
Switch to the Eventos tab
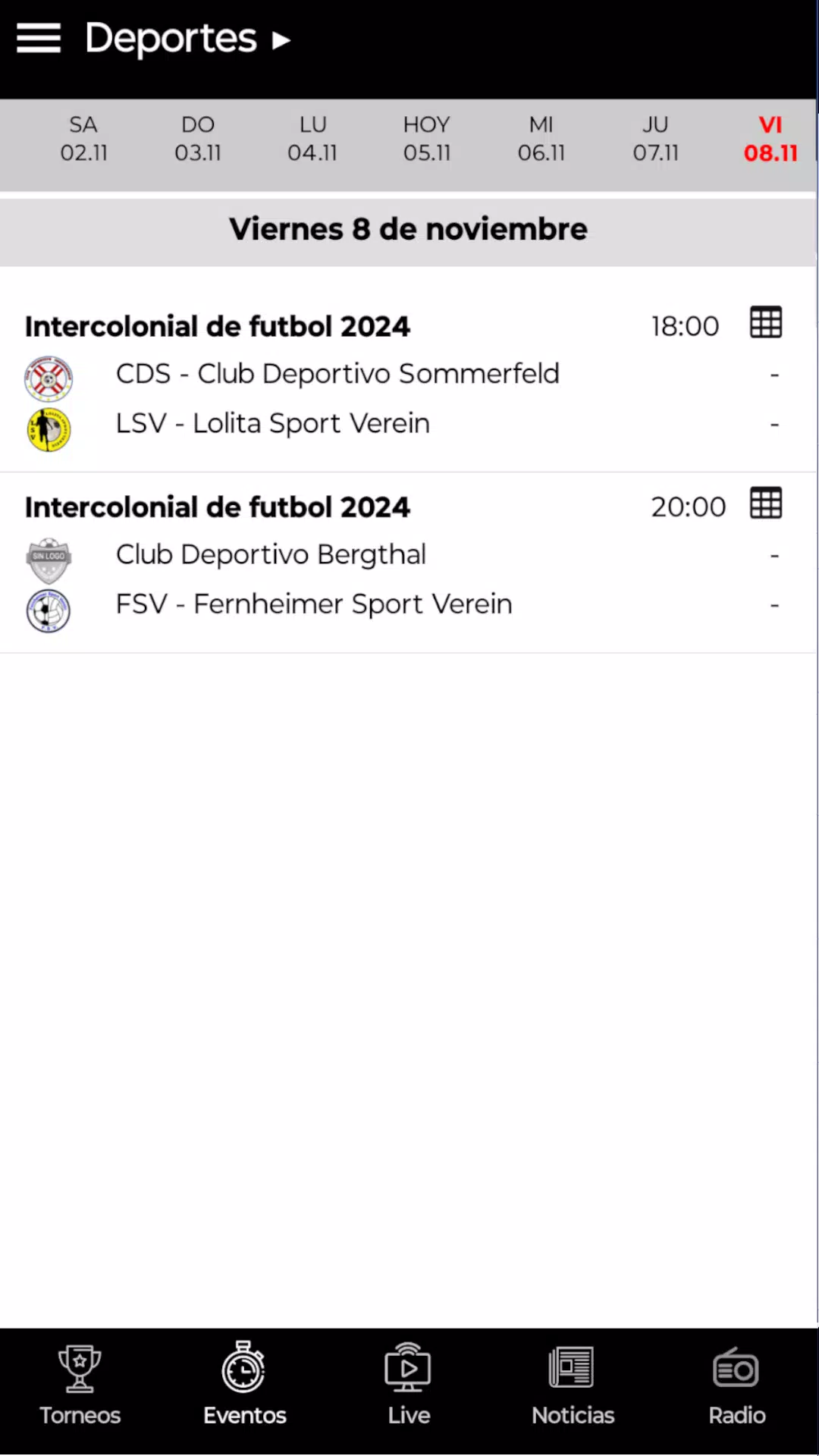244,1385
